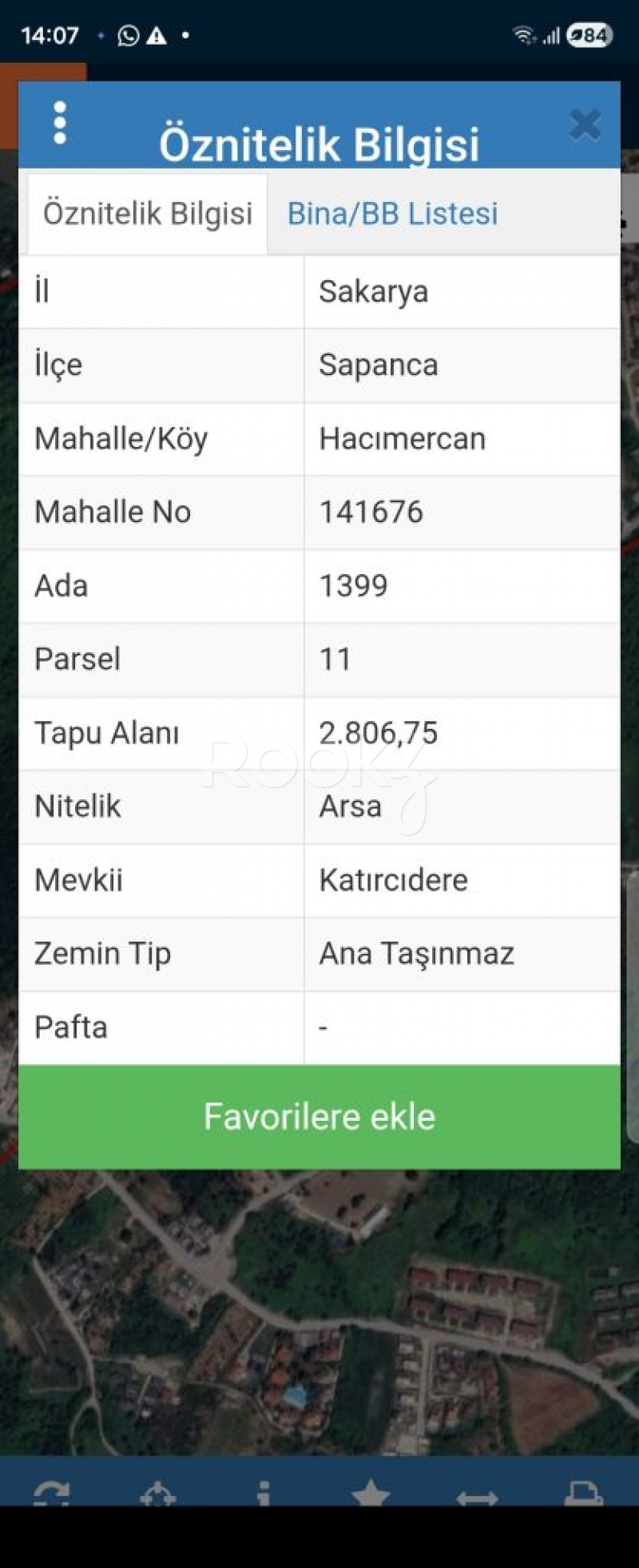Screen dimensions: 639x1568
Task: Tap the Favorilere ekle button
Action: click(319, 1116)
